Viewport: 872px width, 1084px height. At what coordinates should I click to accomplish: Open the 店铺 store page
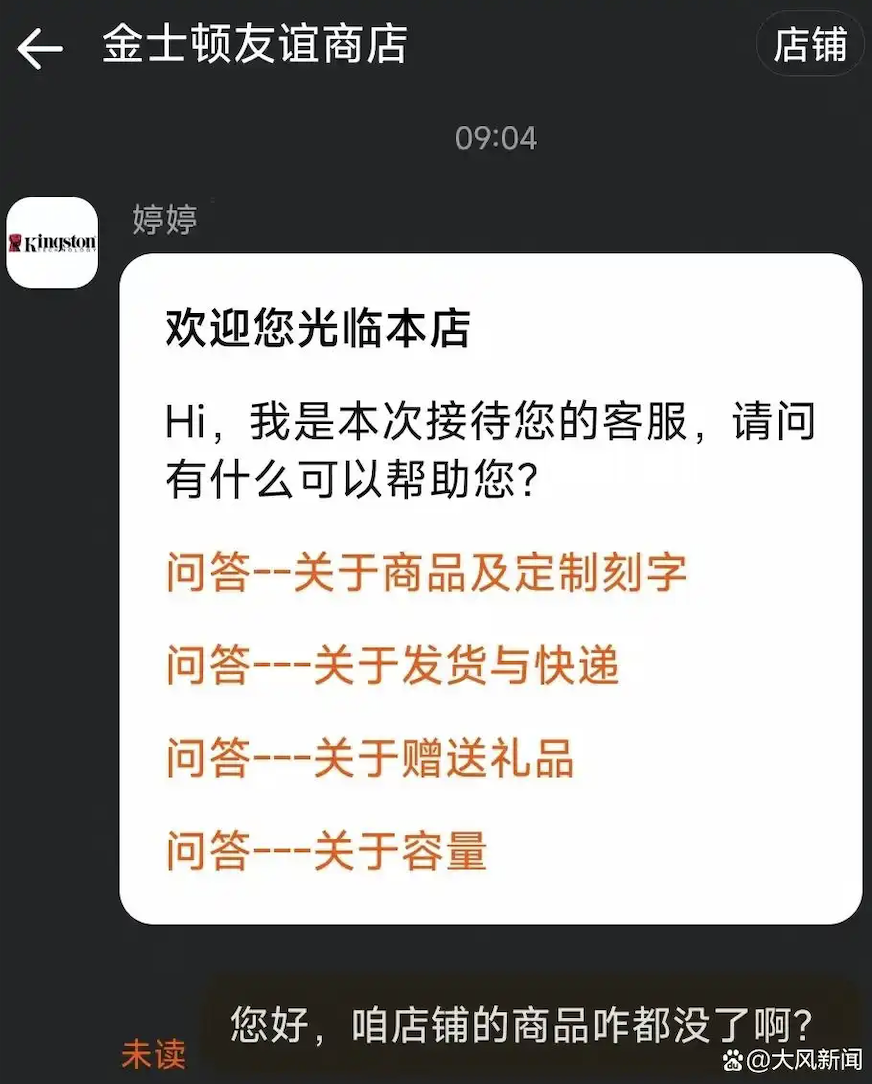(810, 45)
